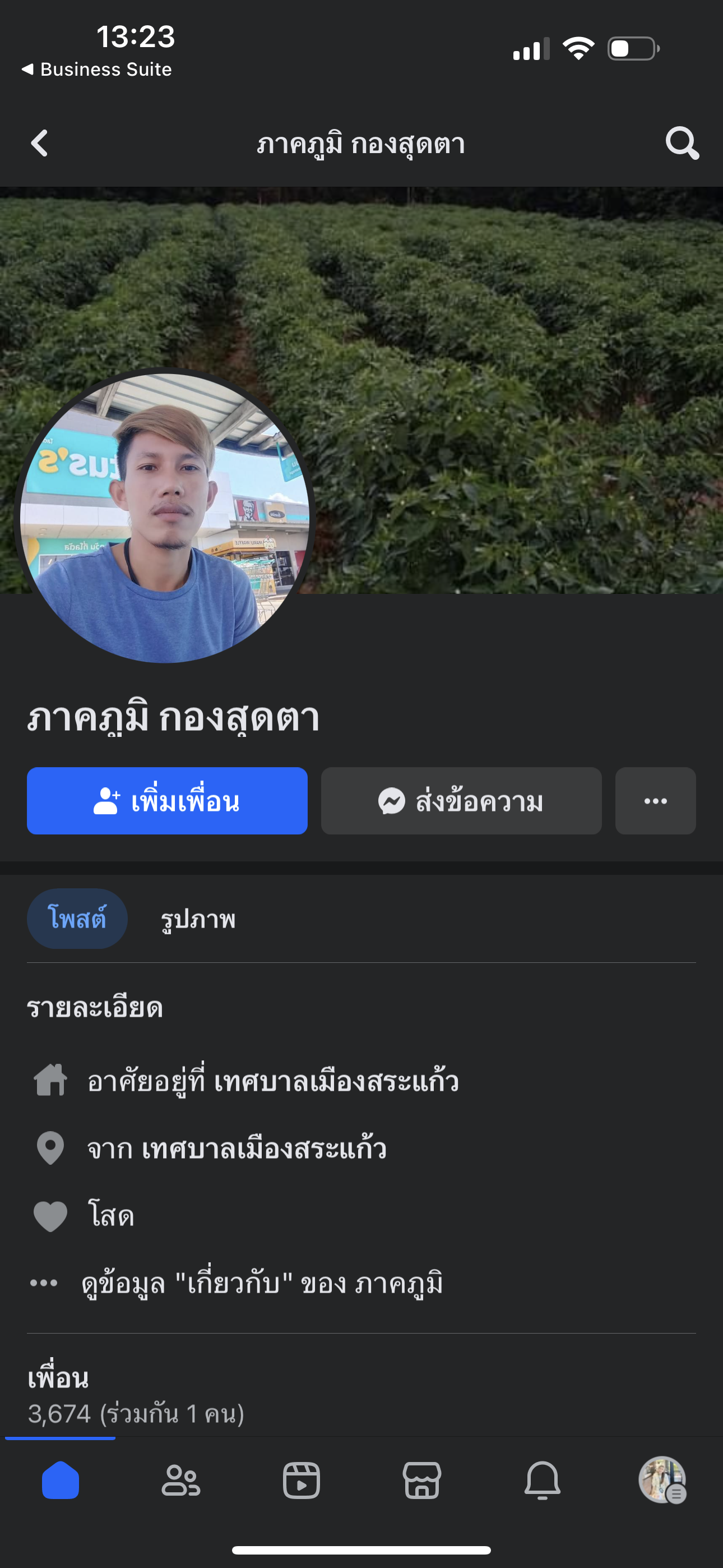
Task: Open search on the profile header
Action: pos(682,144)
